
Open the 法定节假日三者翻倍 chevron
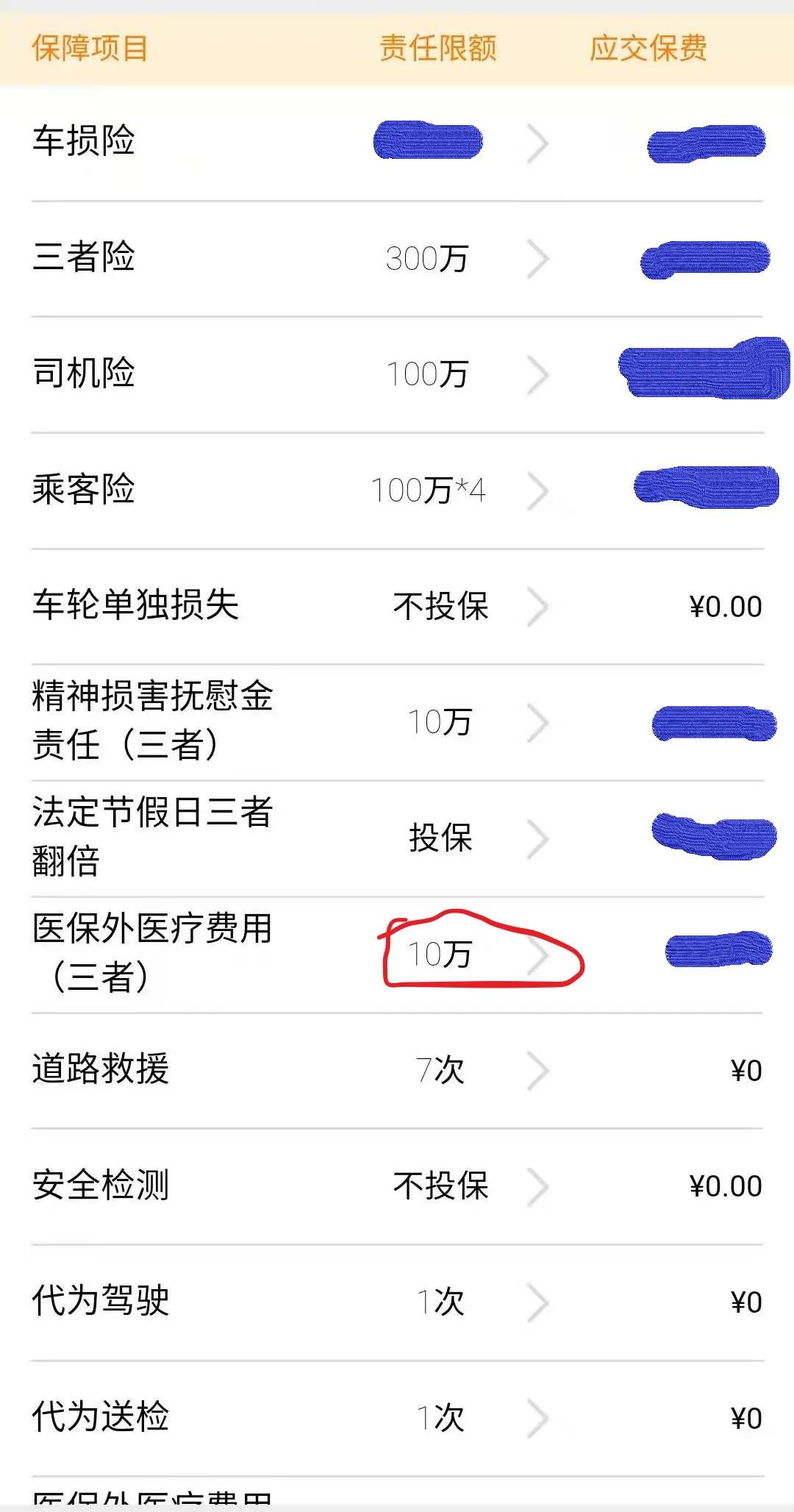click(540, 838)
